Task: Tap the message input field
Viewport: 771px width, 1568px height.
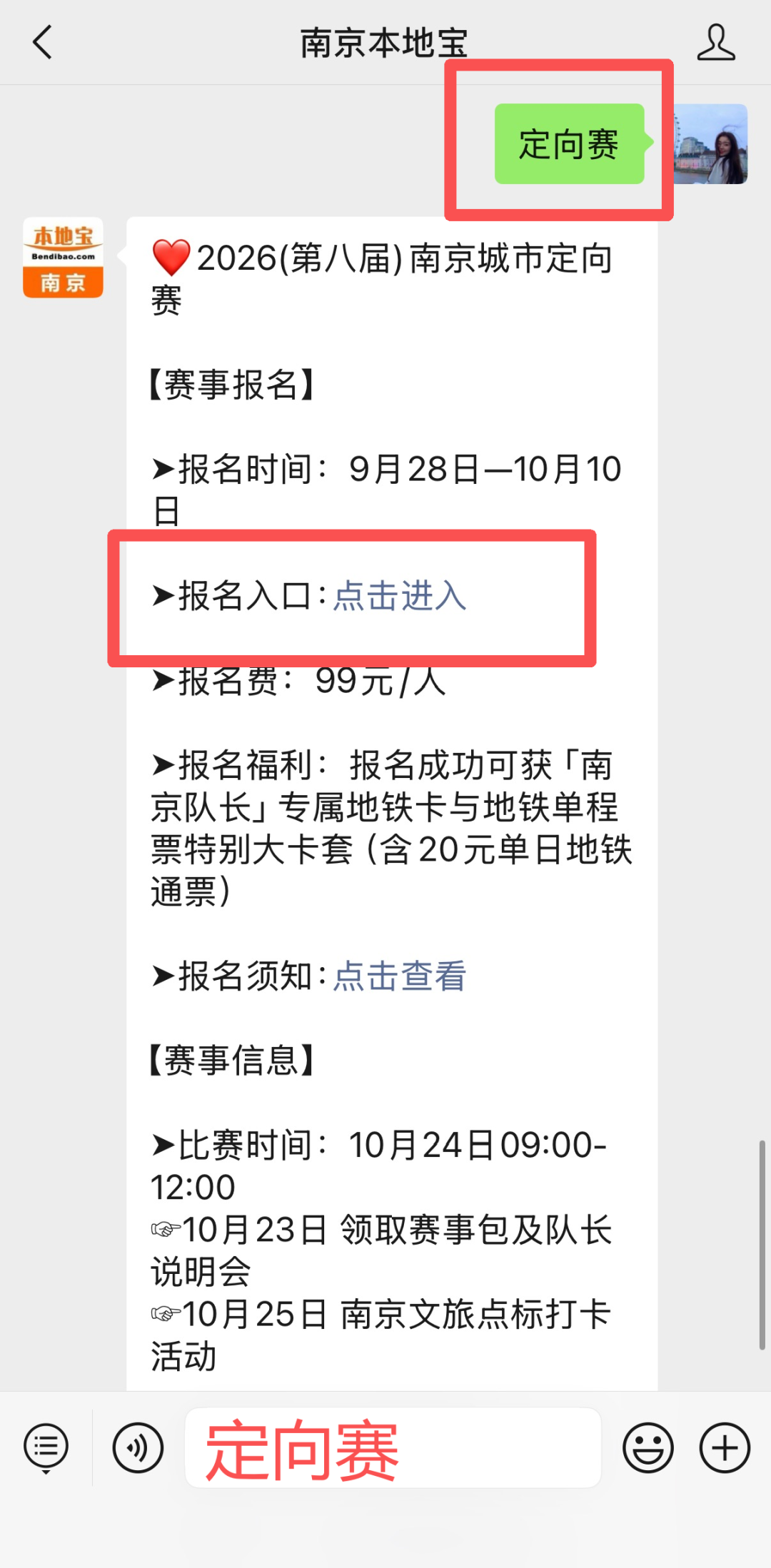Action: pos(393,1447)
